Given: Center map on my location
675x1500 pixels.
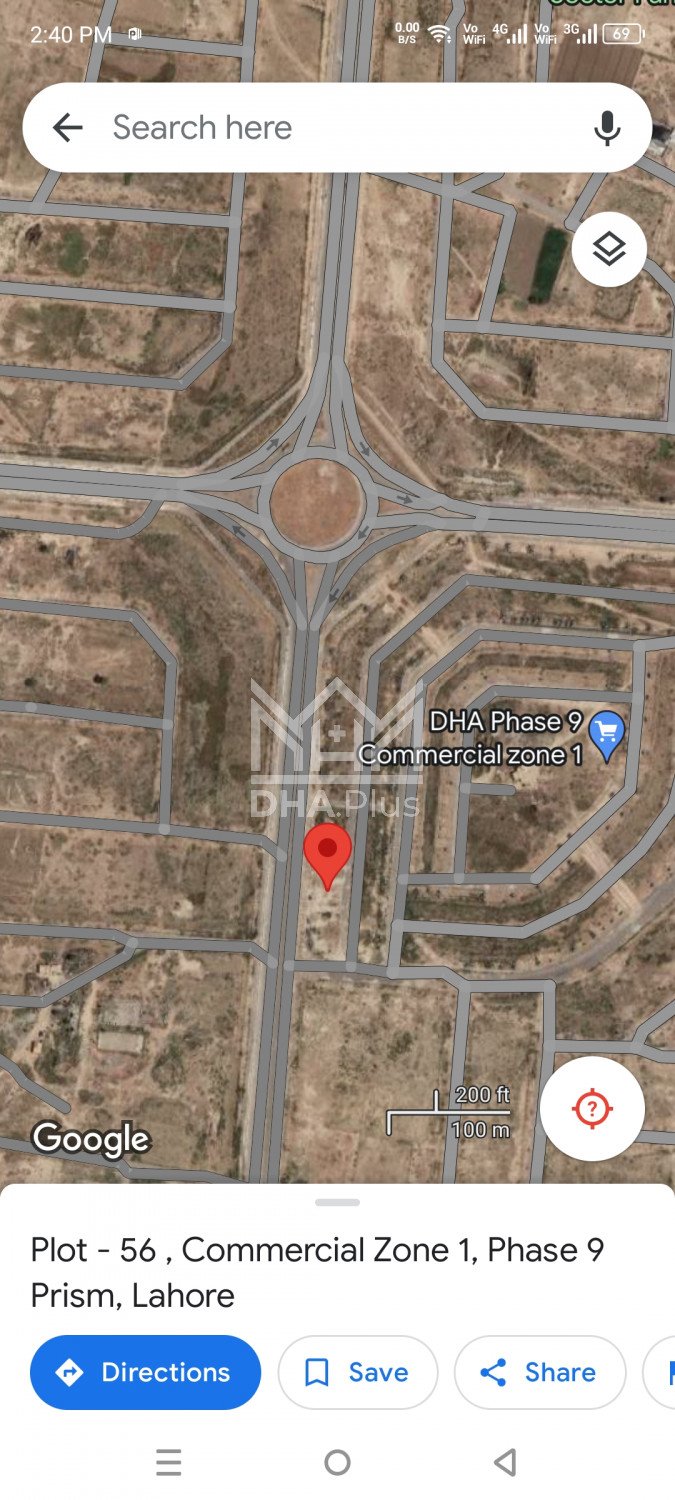Looking at the screenshot, I should pos(592,1108).
